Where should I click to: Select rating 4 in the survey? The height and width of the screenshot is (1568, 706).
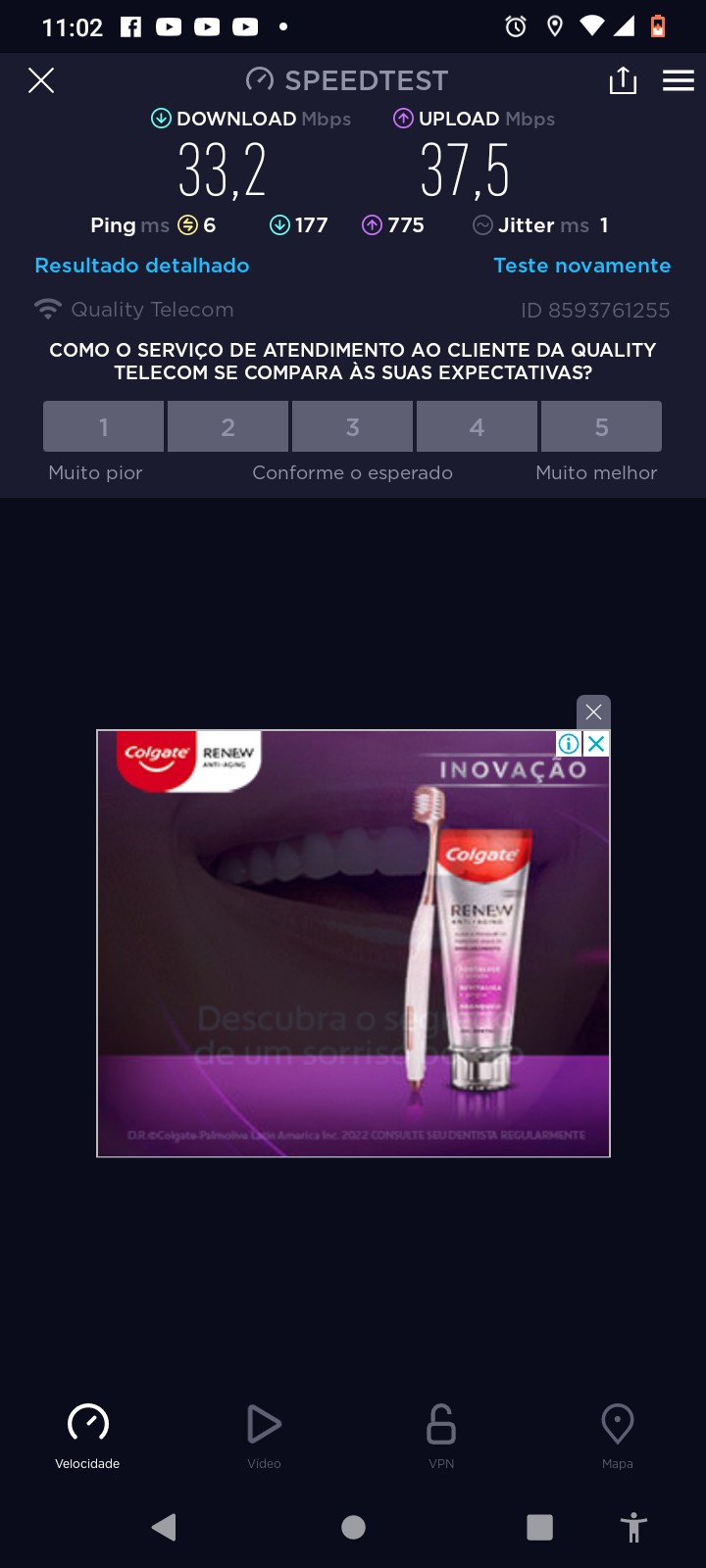pos(477,427)
